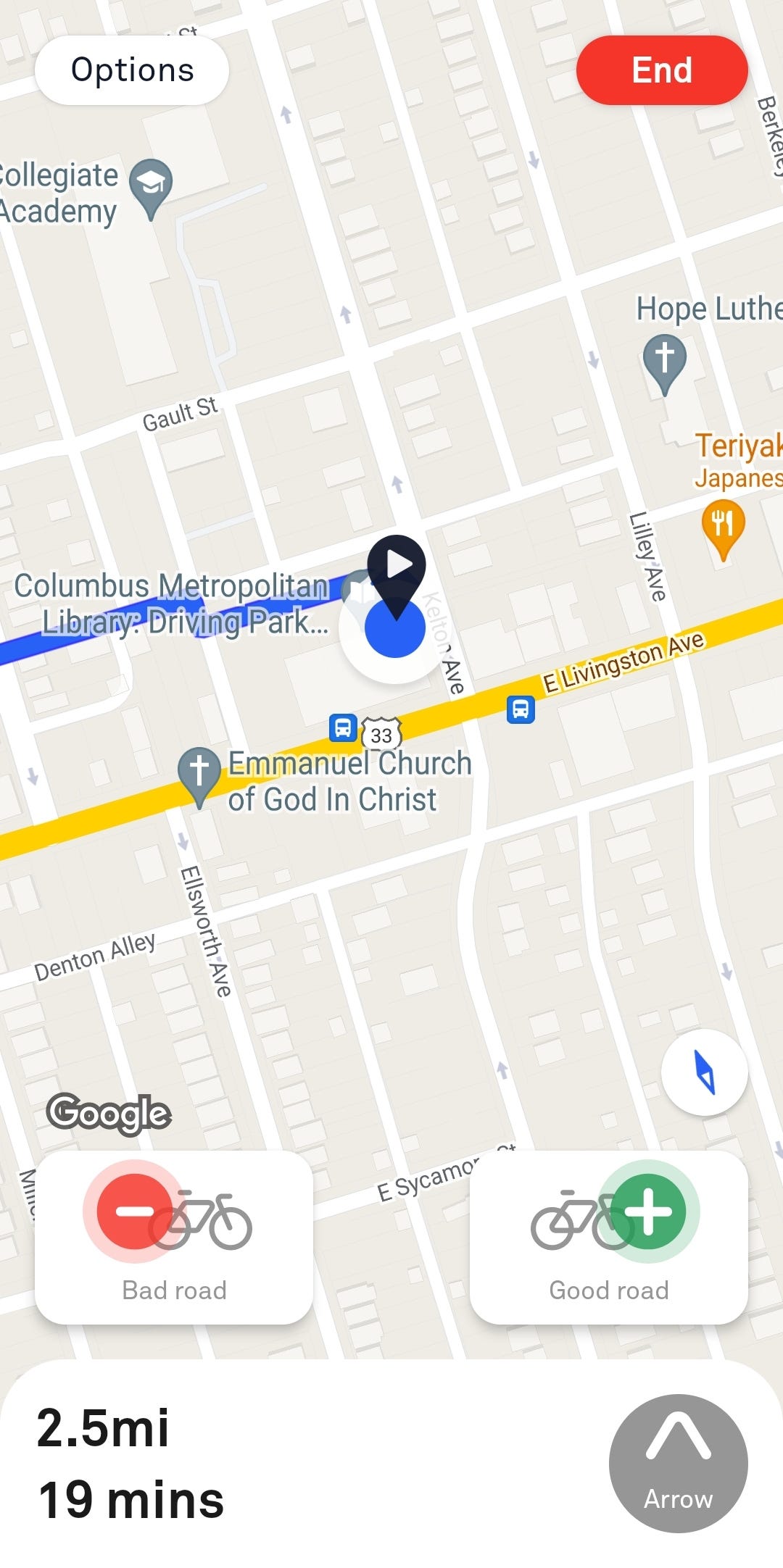This screenshot has height=1568, width=783.
Task: Tap the bus stop near Kelton Ave
Action: [521, 709]
